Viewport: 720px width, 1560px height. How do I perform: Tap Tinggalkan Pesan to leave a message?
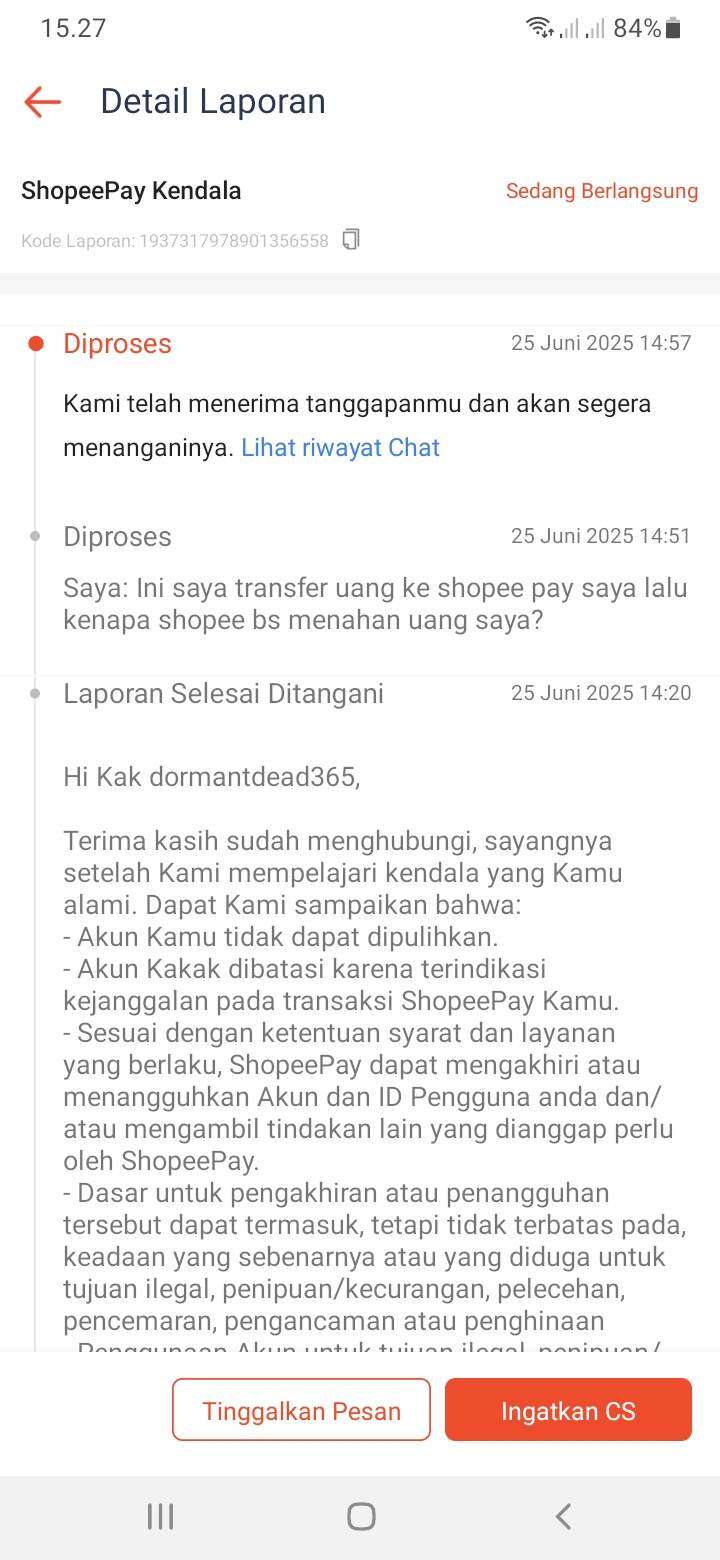tap(301, 1410)
